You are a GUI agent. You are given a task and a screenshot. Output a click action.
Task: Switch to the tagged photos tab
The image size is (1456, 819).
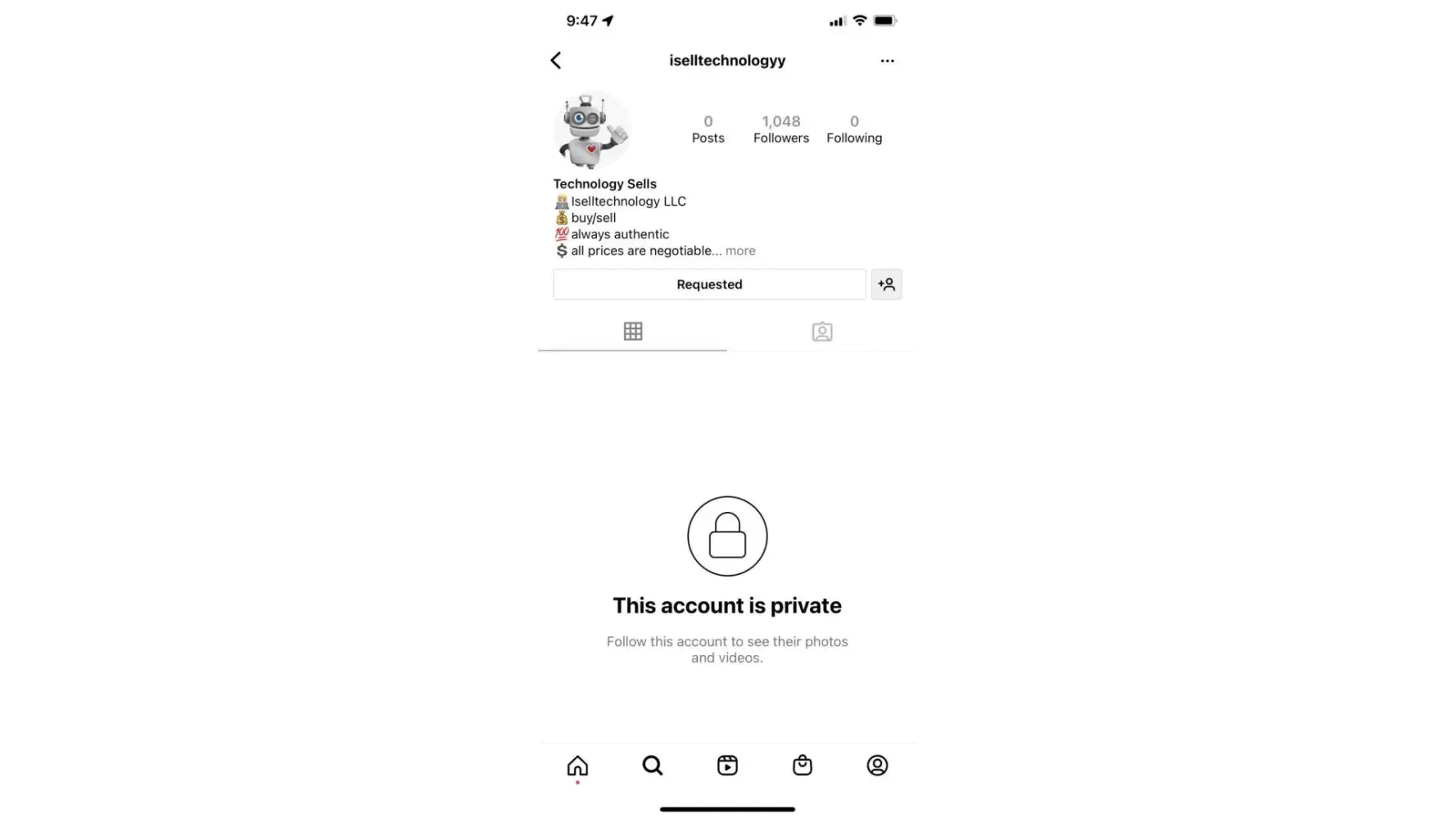pos(821,332)
